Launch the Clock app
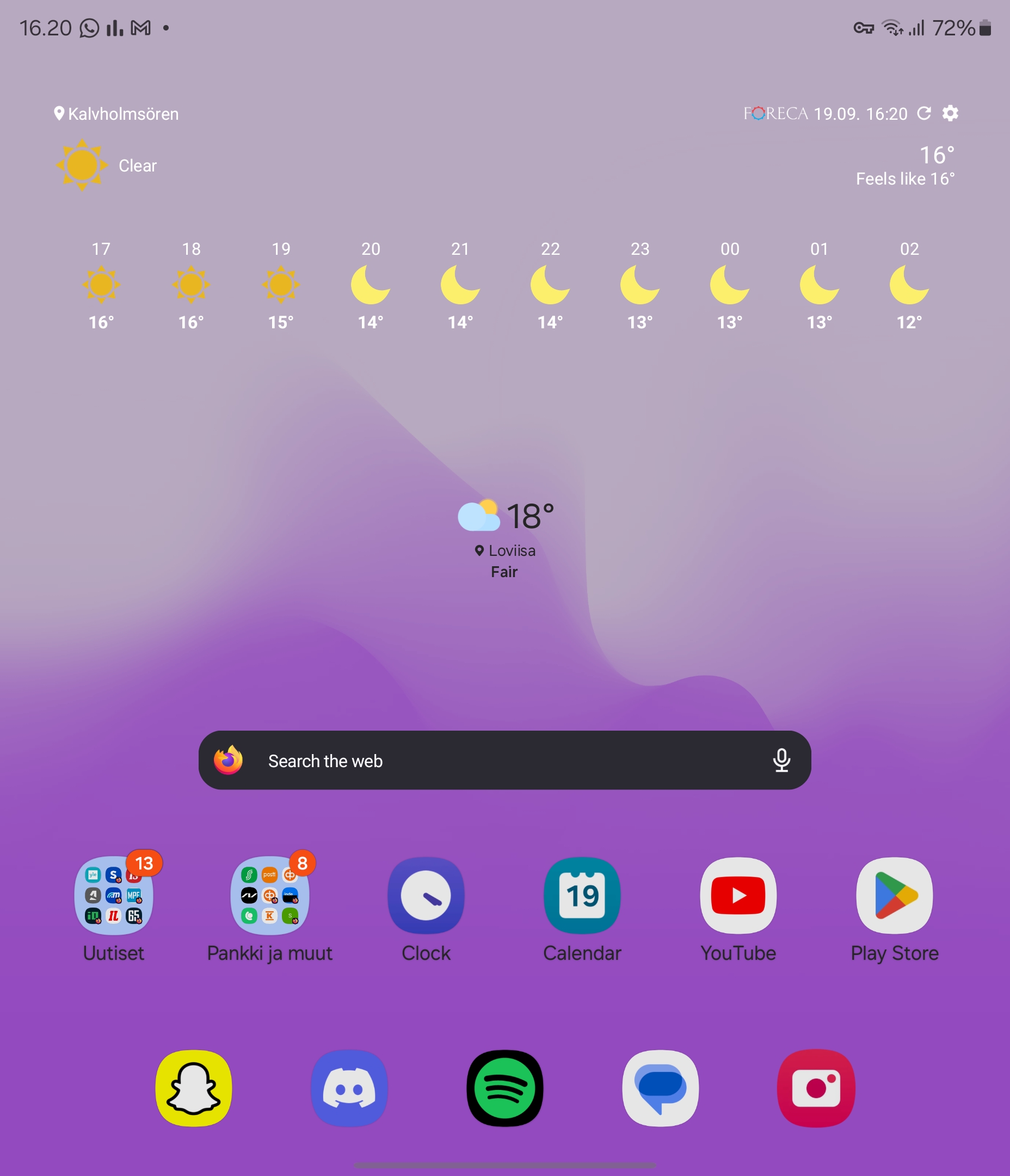The height and width of the screenshot is (1176, 1010). tap(426, 896)
